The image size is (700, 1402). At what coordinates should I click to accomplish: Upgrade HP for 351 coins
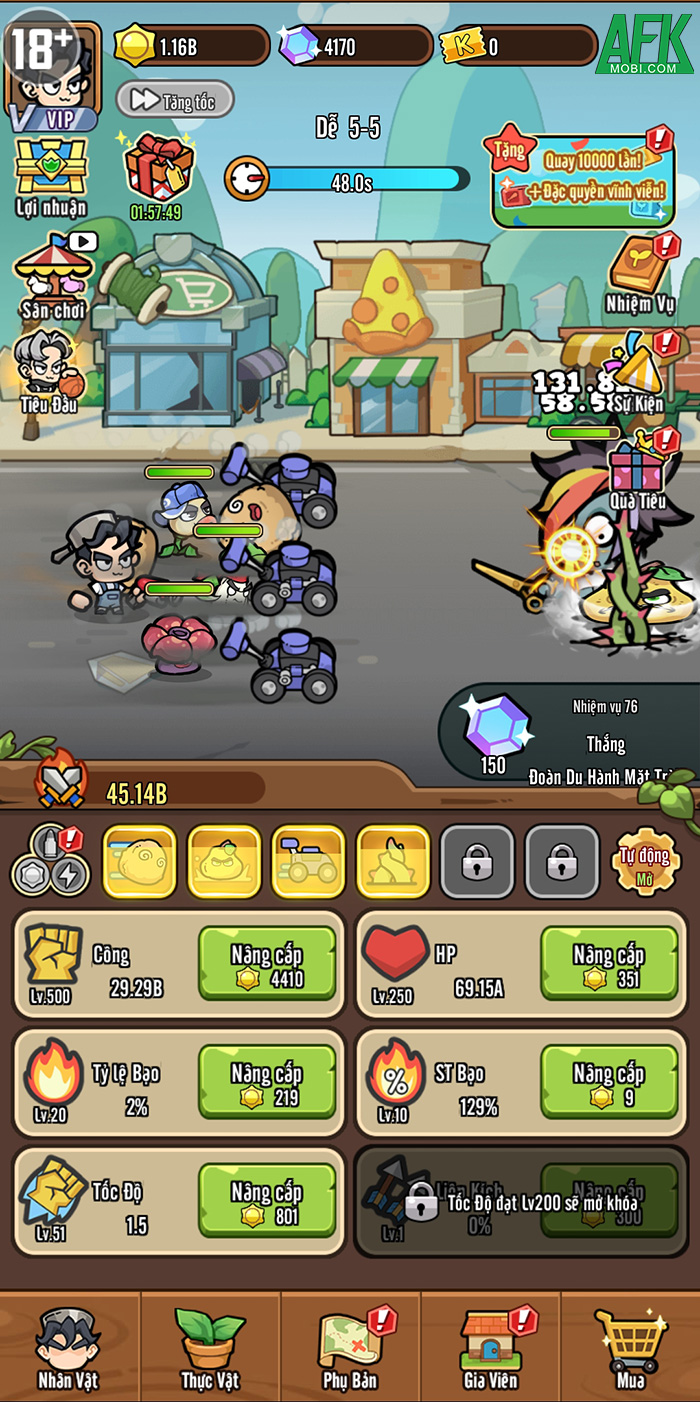click(608, 965)
